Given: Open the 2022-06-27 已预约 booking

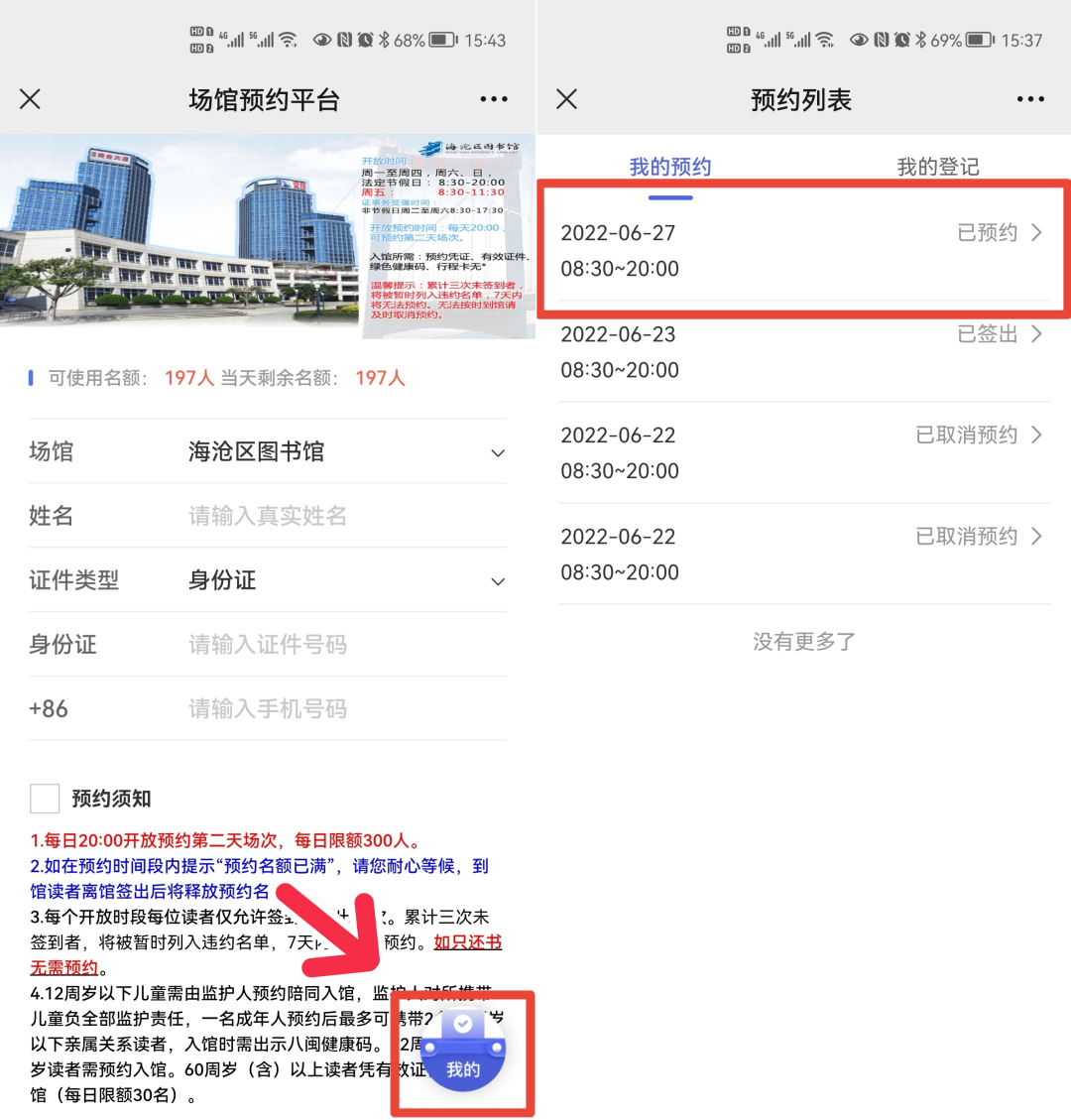Looking at the screenshot, I should (803, 250).
